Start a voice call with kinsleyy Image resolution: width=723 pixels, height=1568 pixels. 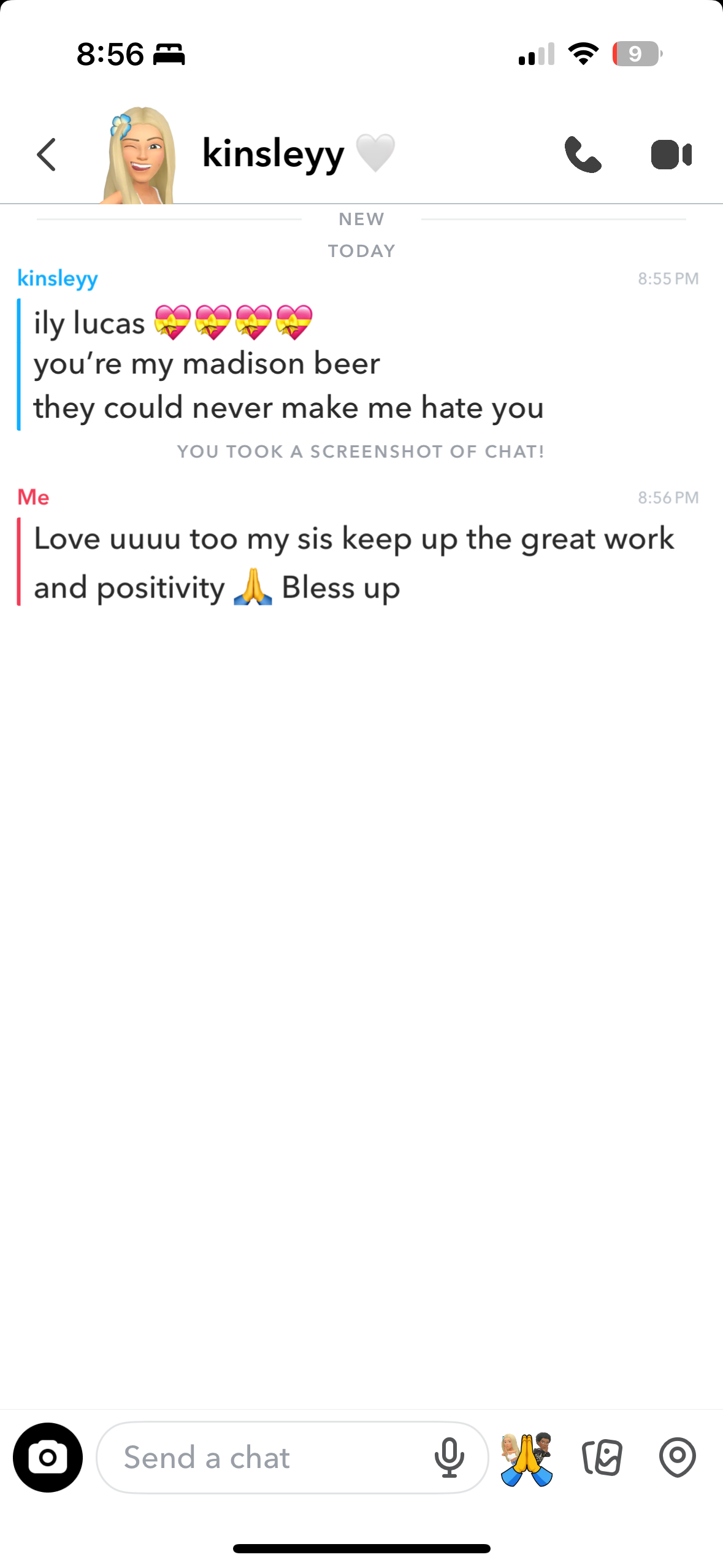[583, 154]
